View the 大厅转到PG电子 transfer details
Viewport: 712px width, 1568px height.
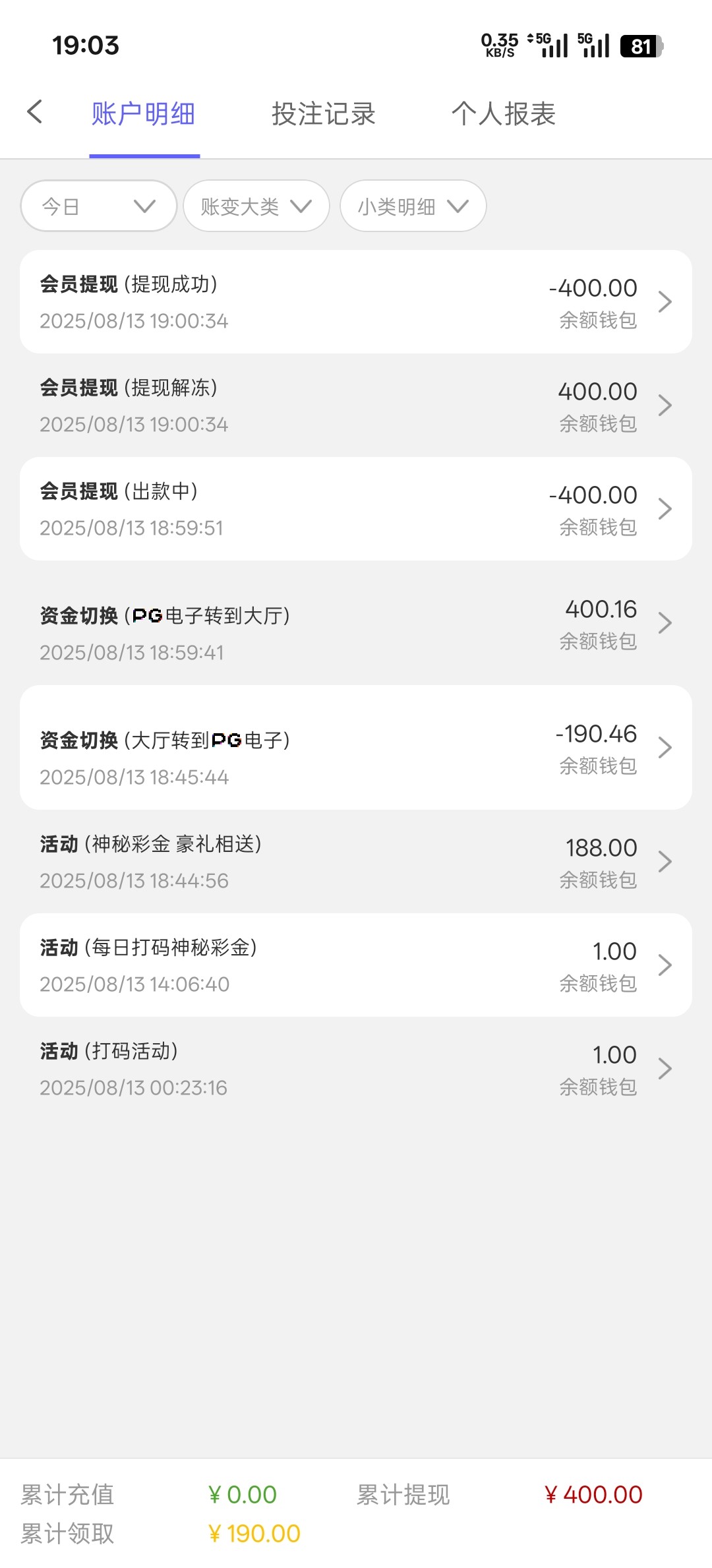point(356,748)
